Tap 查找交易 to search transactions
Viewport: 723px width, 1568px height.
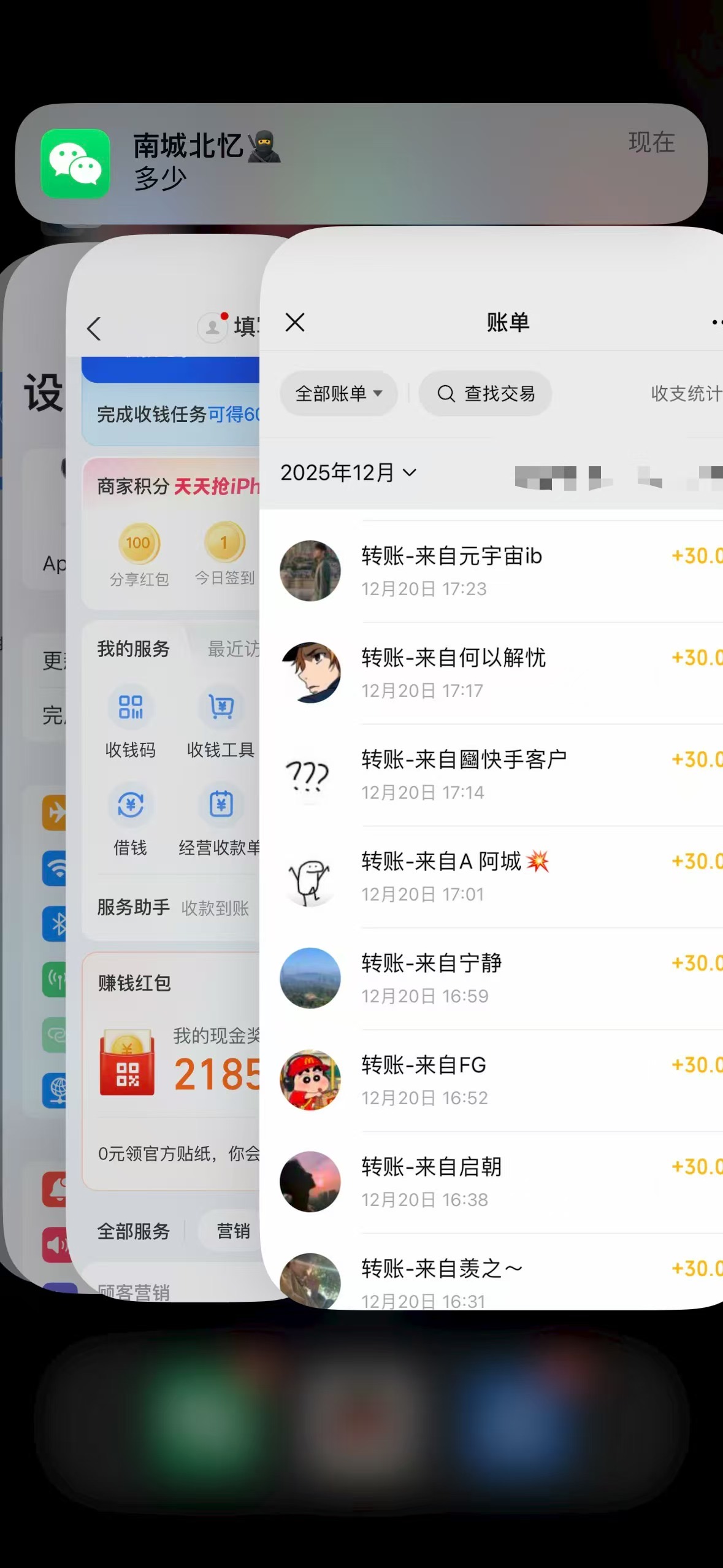click(486, 393)
